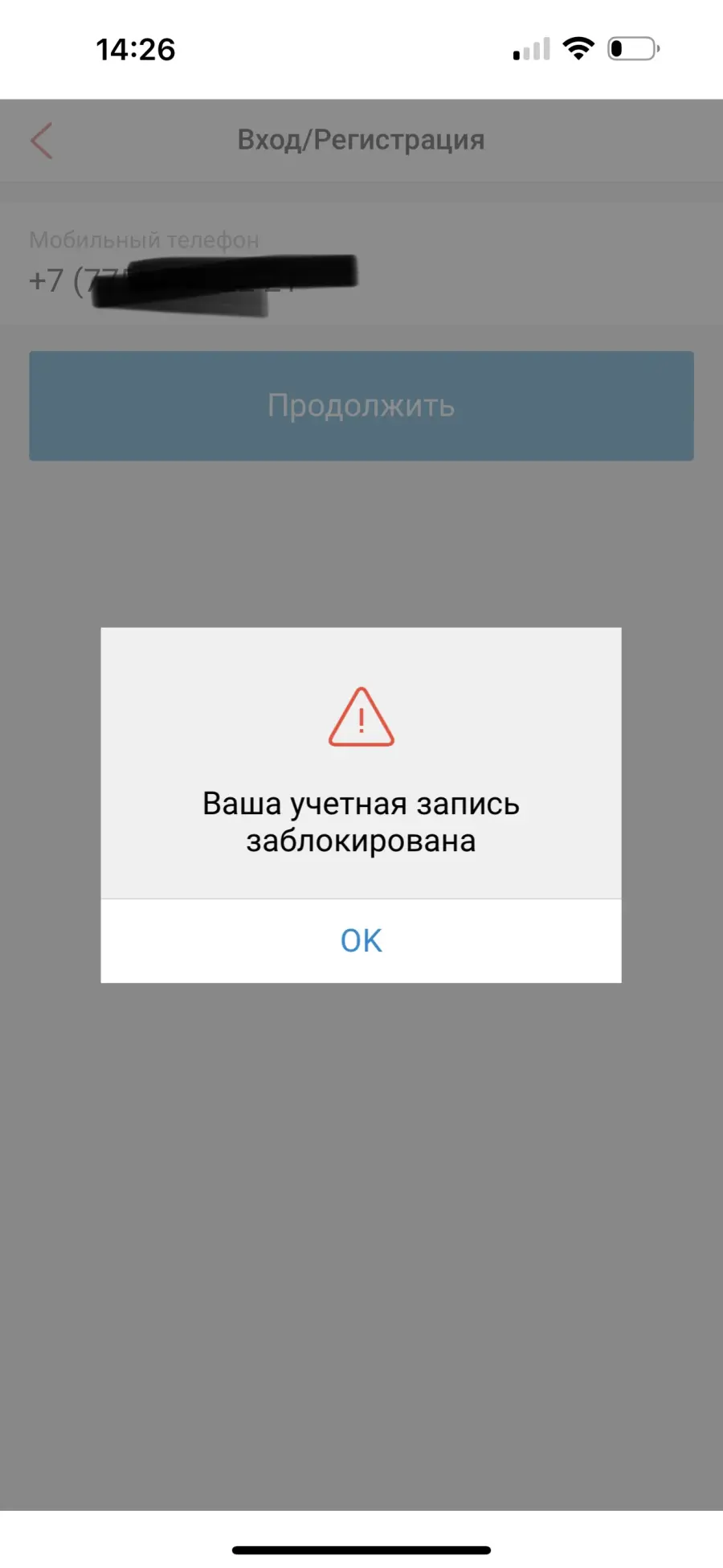Go back with the top arrow
The width and height of the screenshot is (723, 1568).
[42, 141]
